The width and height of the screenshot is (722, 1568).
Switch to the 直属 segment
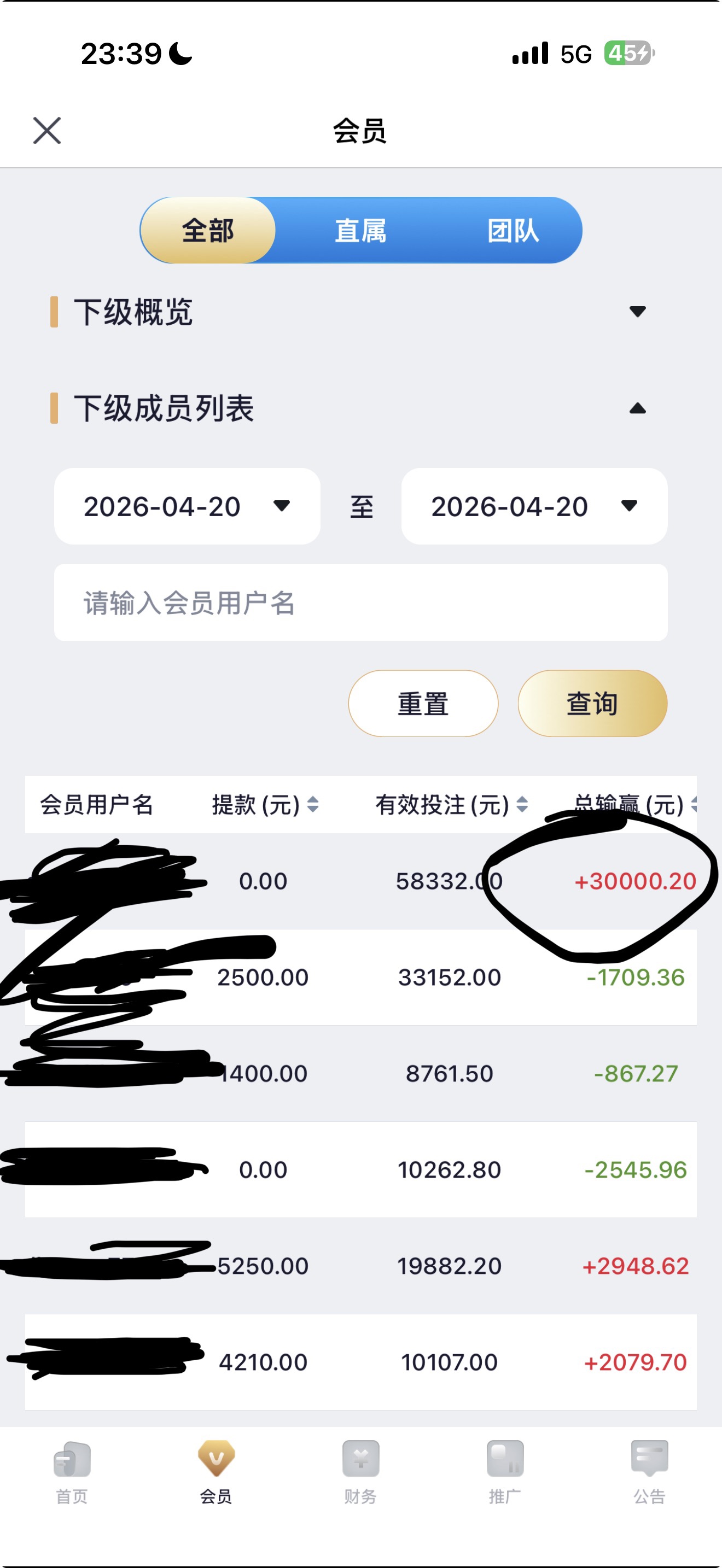(x=360, y=230)
